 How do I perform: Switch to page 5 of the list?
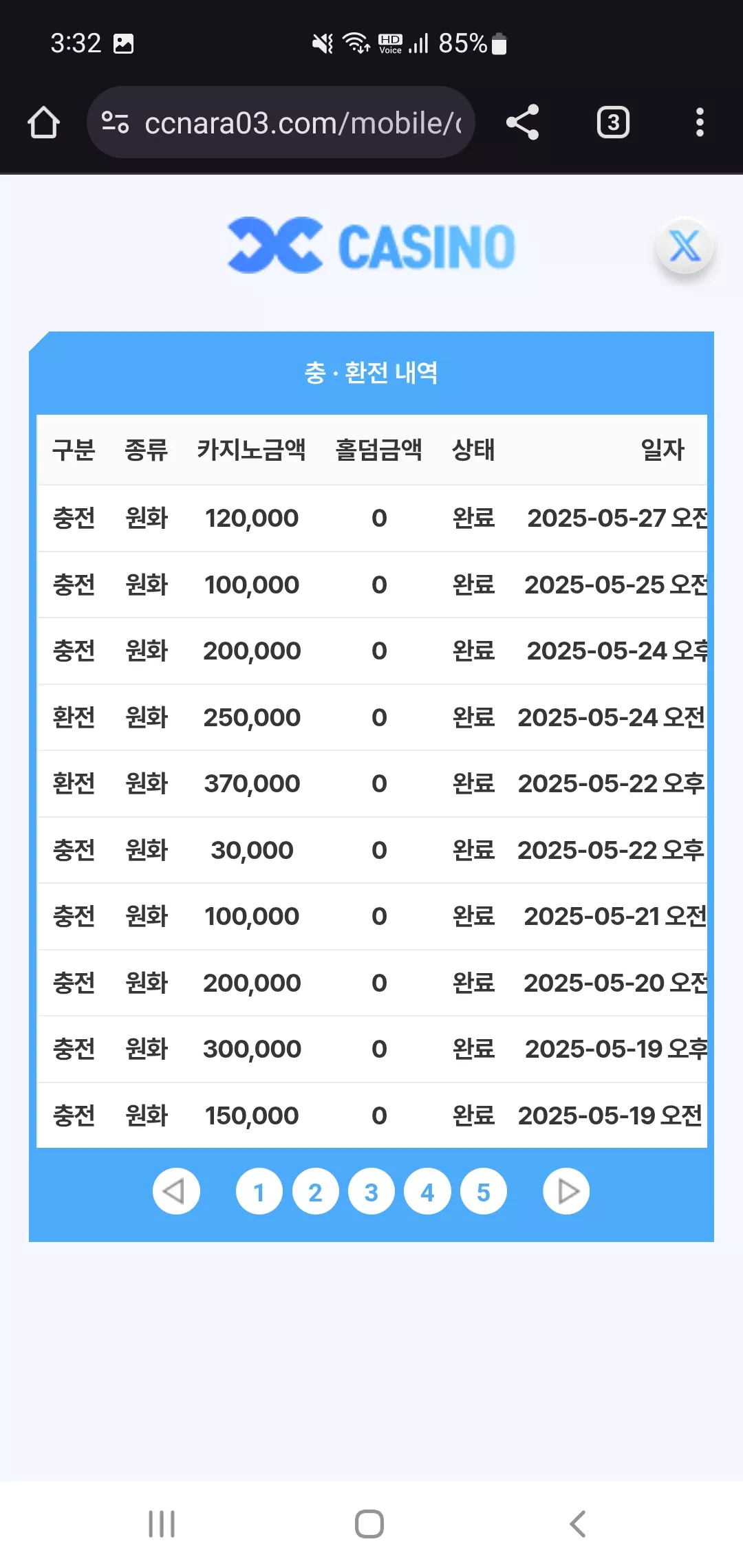(x=484, y=1191)
